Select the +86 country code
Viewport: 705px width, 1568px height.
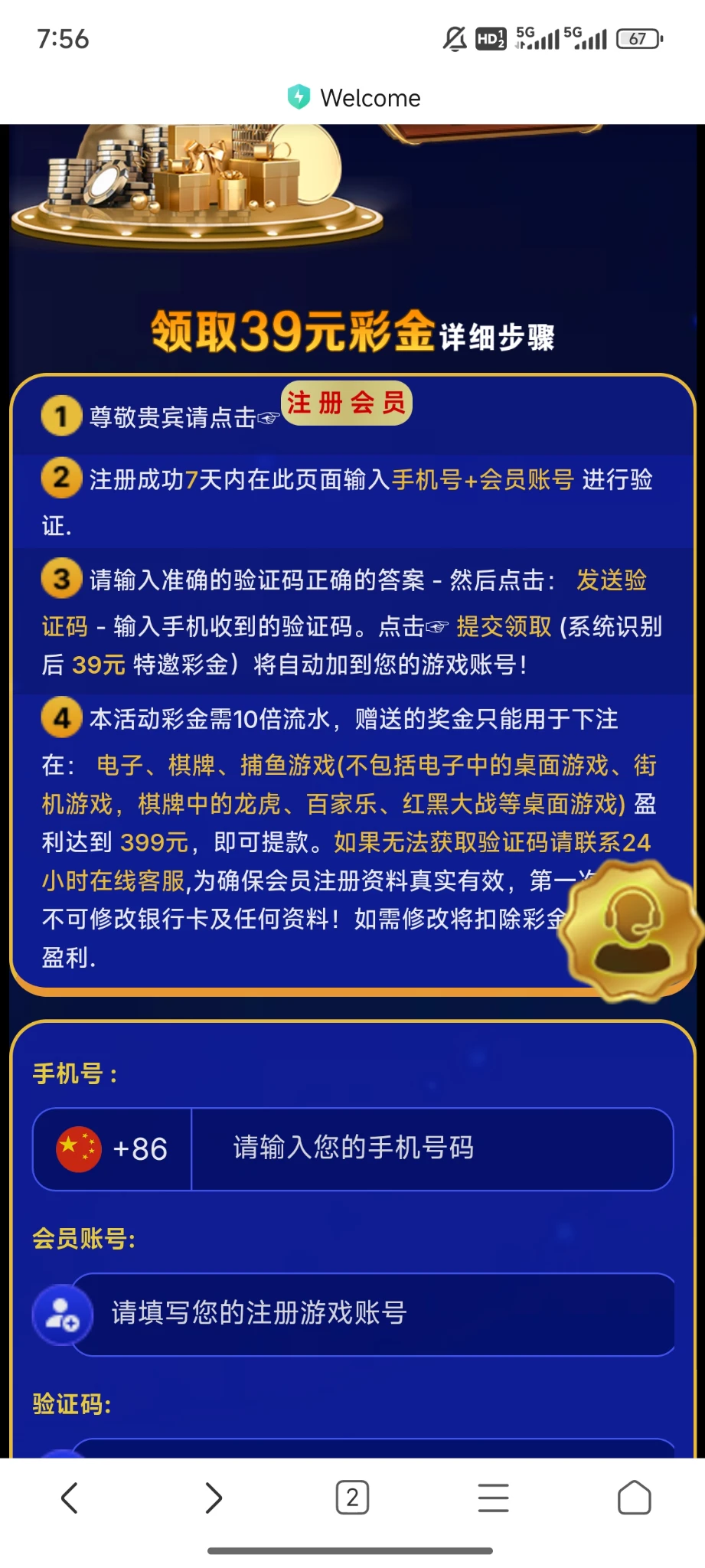point(113,1149)
